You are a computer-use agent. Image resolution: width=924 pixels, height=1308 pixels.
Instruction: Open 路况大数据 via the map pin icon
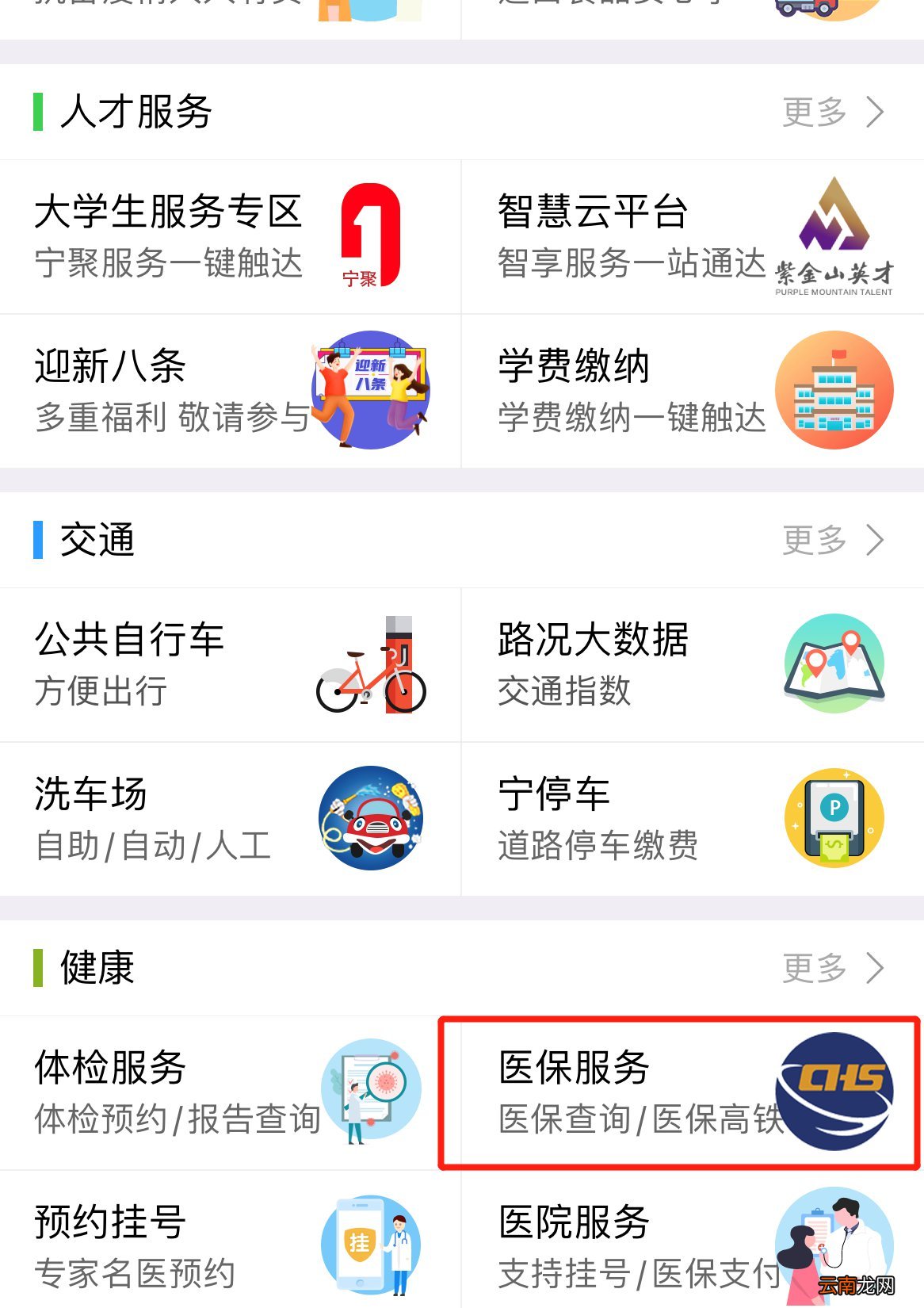point(834,664)
